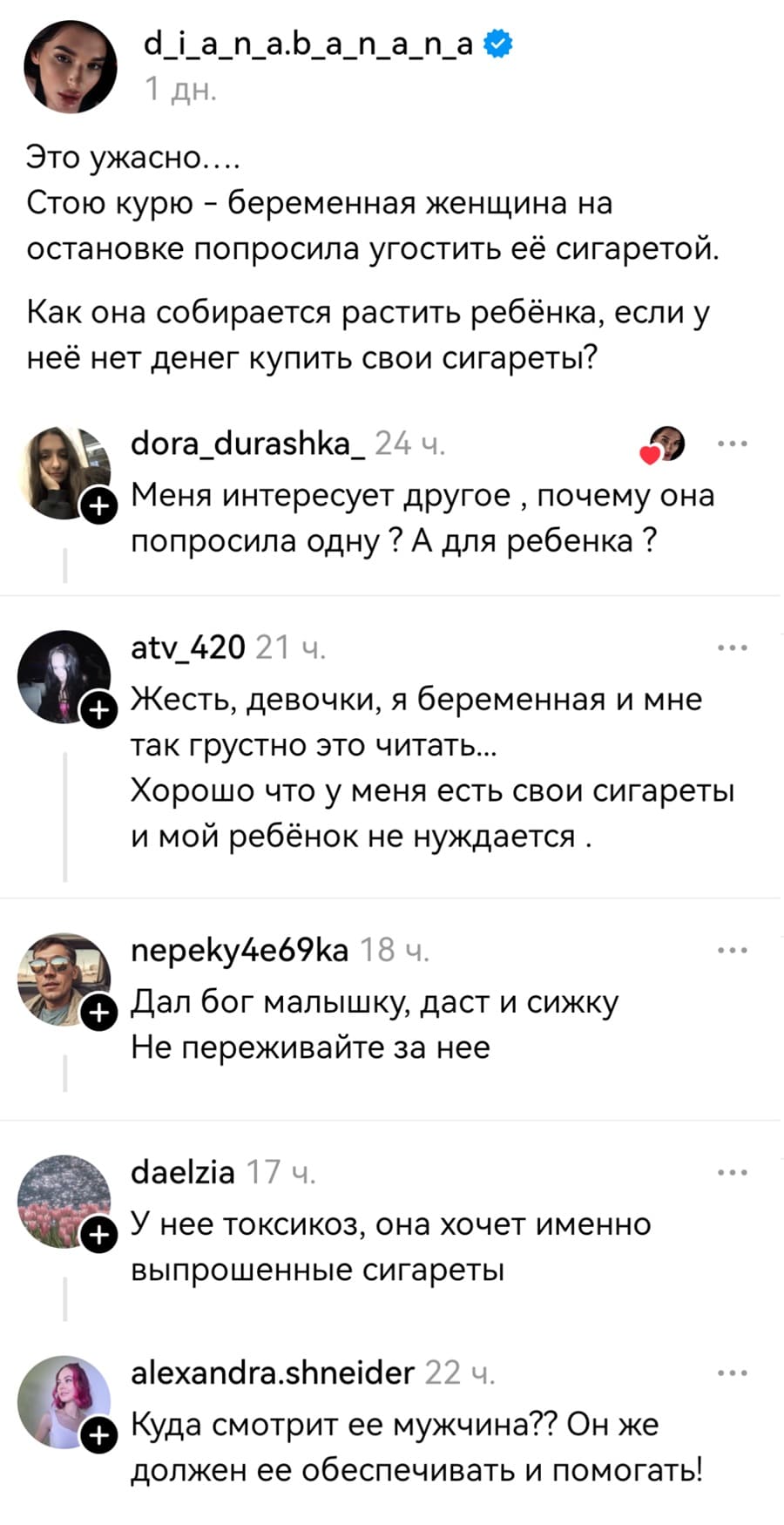Open the username d_i_a_n_a.b_a_n_a_n_a
The image size is (784, 1525).
[309, 40]
